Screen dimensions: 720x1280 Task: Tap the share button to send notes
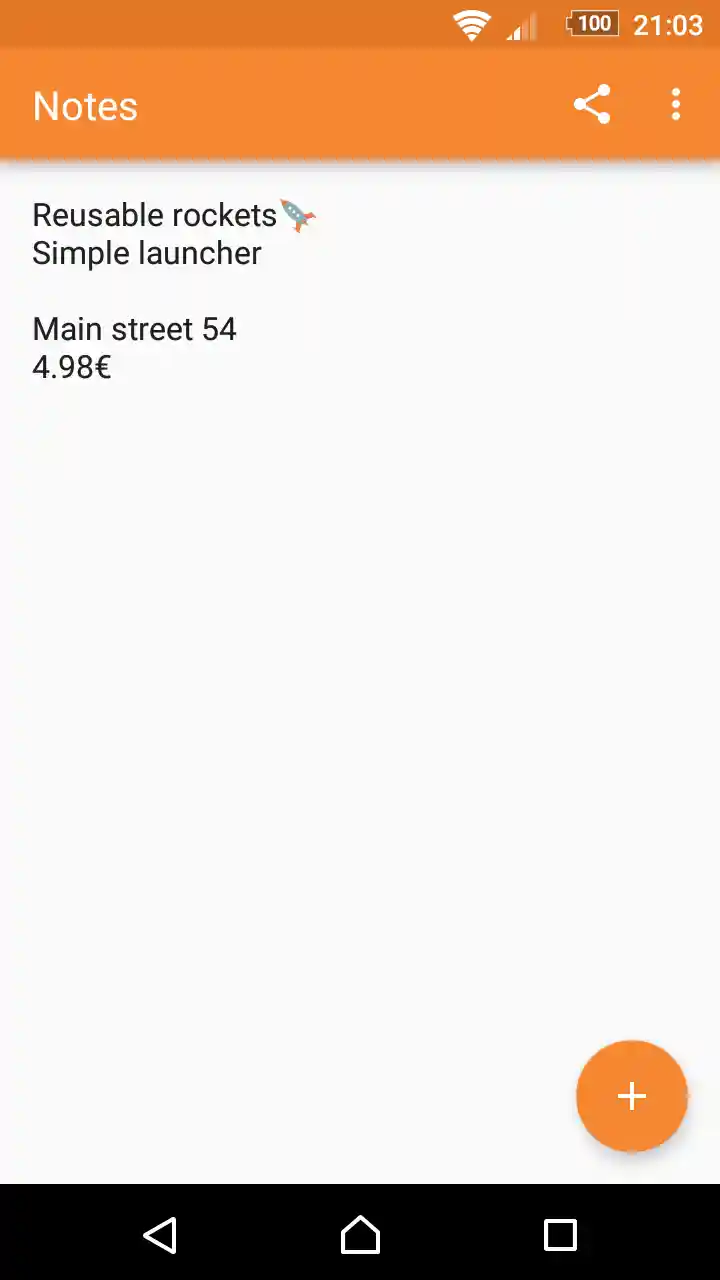pyautogui.click(x=592, y=104)
